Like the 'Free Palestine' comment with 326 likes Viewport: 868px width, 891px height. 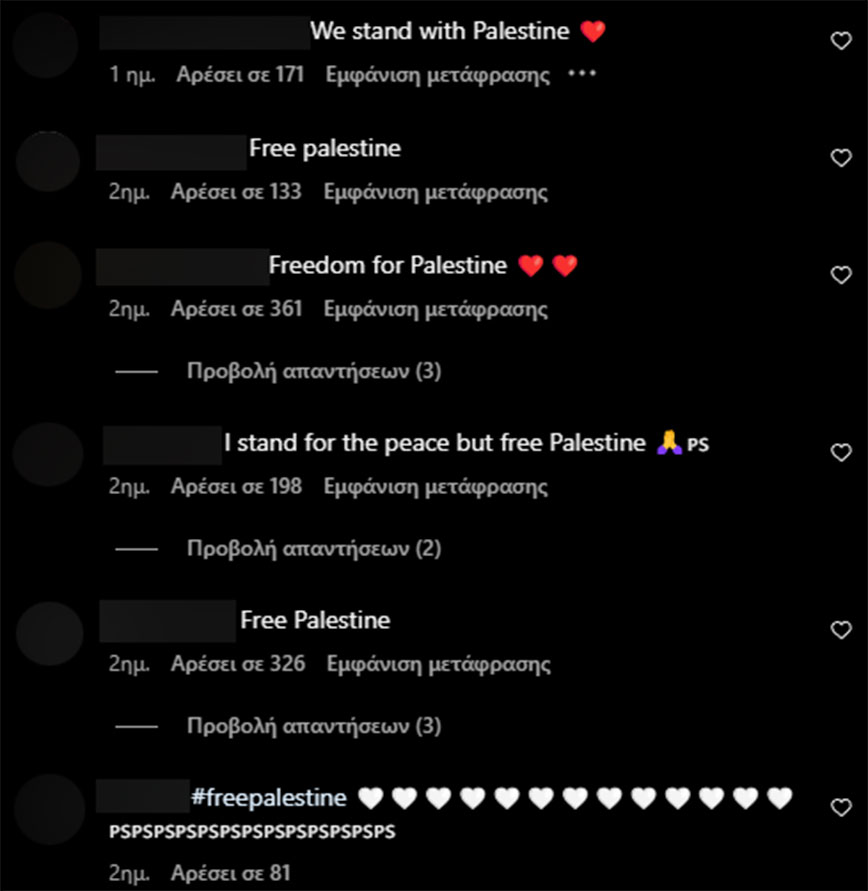841,629
